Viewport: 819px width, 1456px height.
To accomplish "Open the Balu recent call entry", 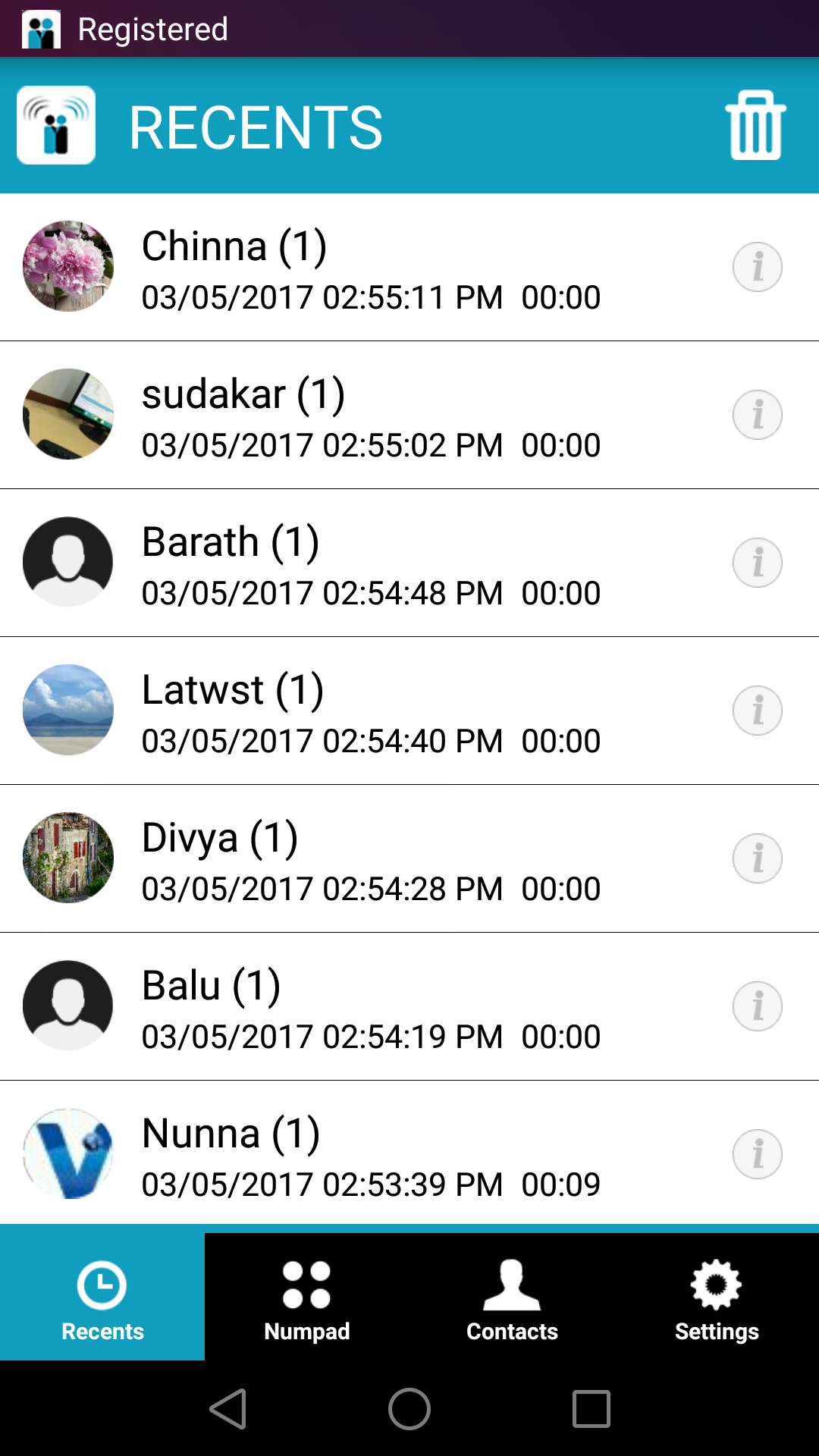I will pyautogui.click(x=409, y=1007).
